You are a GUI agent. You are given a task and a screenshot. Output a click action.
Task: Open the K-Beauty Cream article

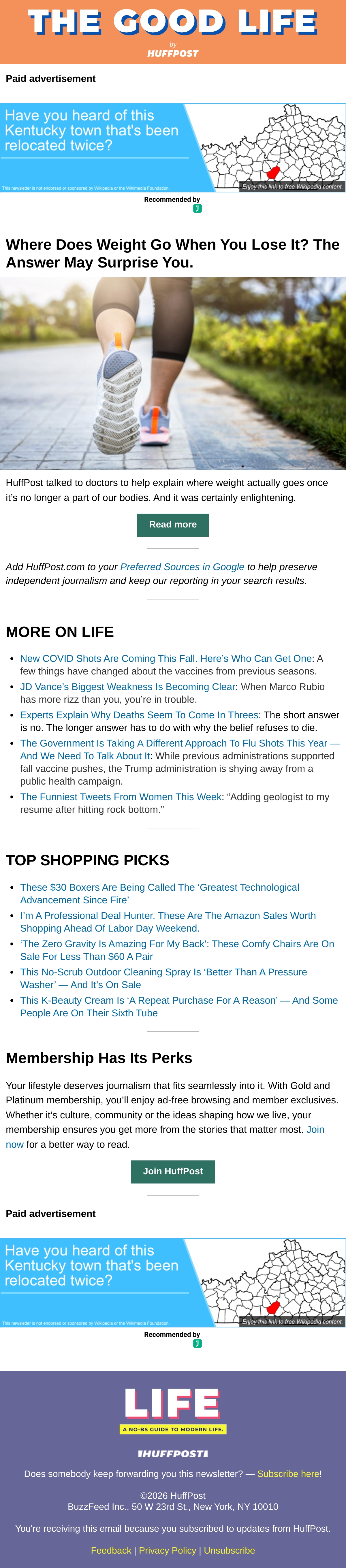(179, 1006)
